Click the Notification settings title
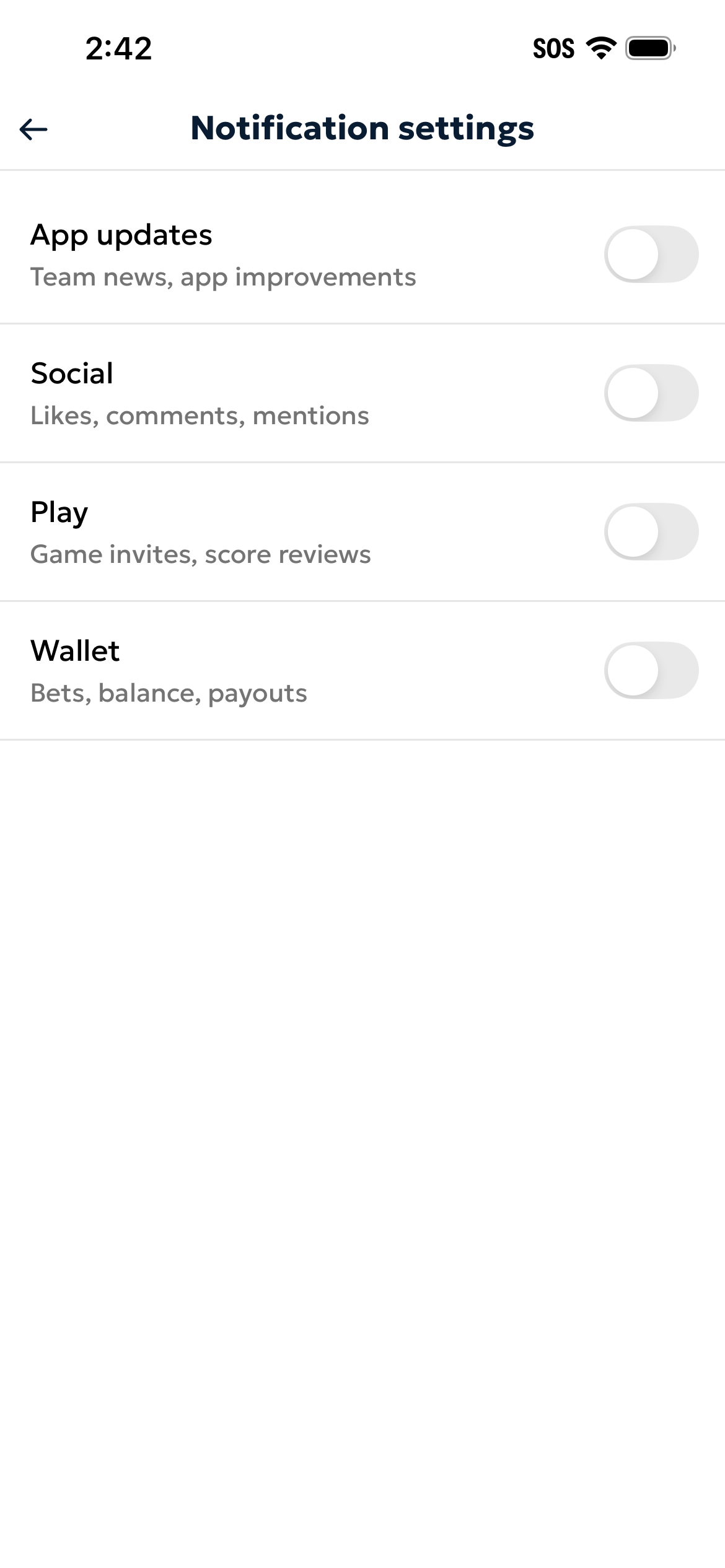 [362, 129]
